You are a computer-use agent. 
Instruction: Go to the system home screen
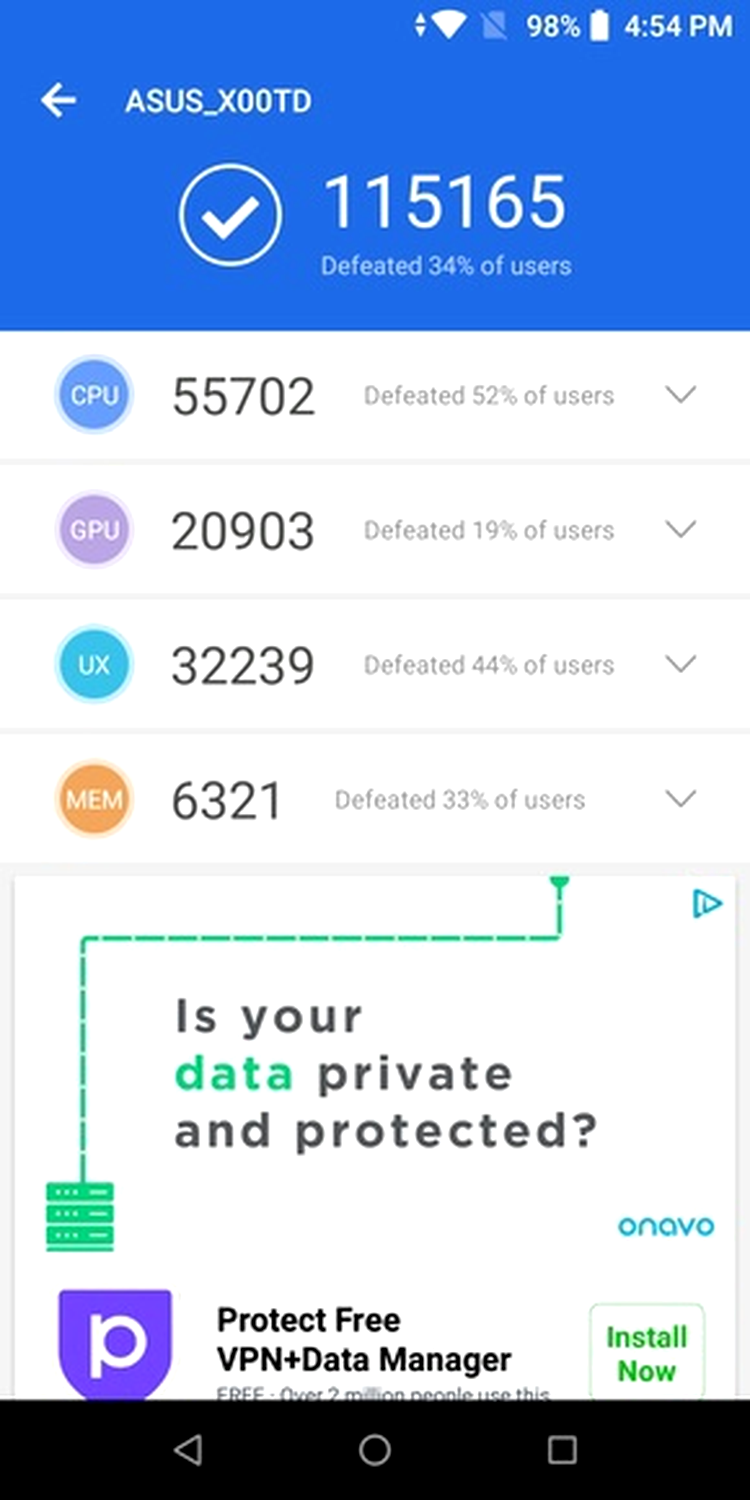pos(375,1449)
